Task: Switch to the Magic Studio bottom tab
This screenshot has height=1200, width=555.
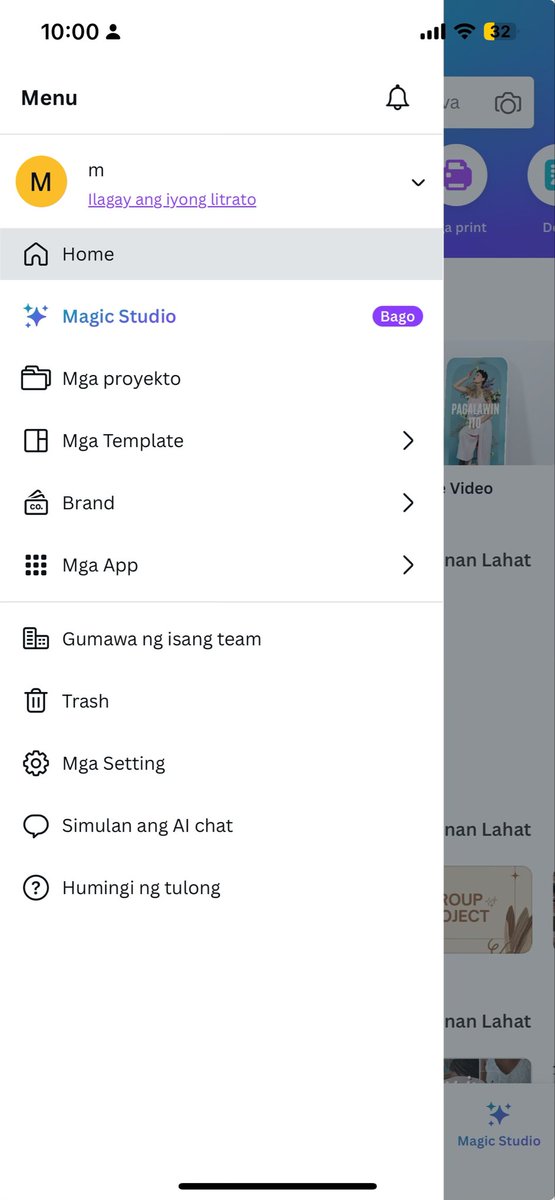Action: [499, 1124]
